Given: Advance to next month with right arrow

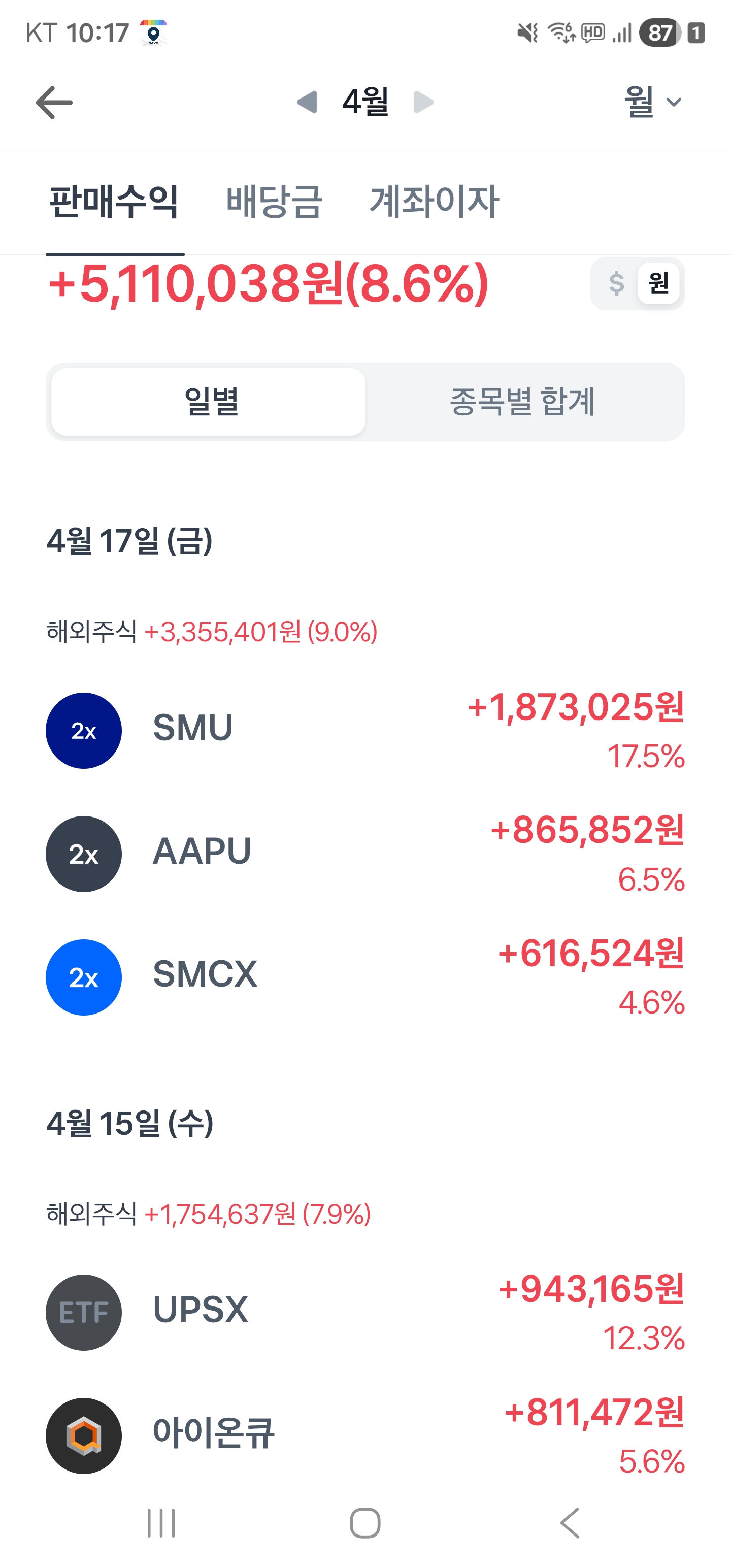Looking at the screenshot, I should 422,102.
